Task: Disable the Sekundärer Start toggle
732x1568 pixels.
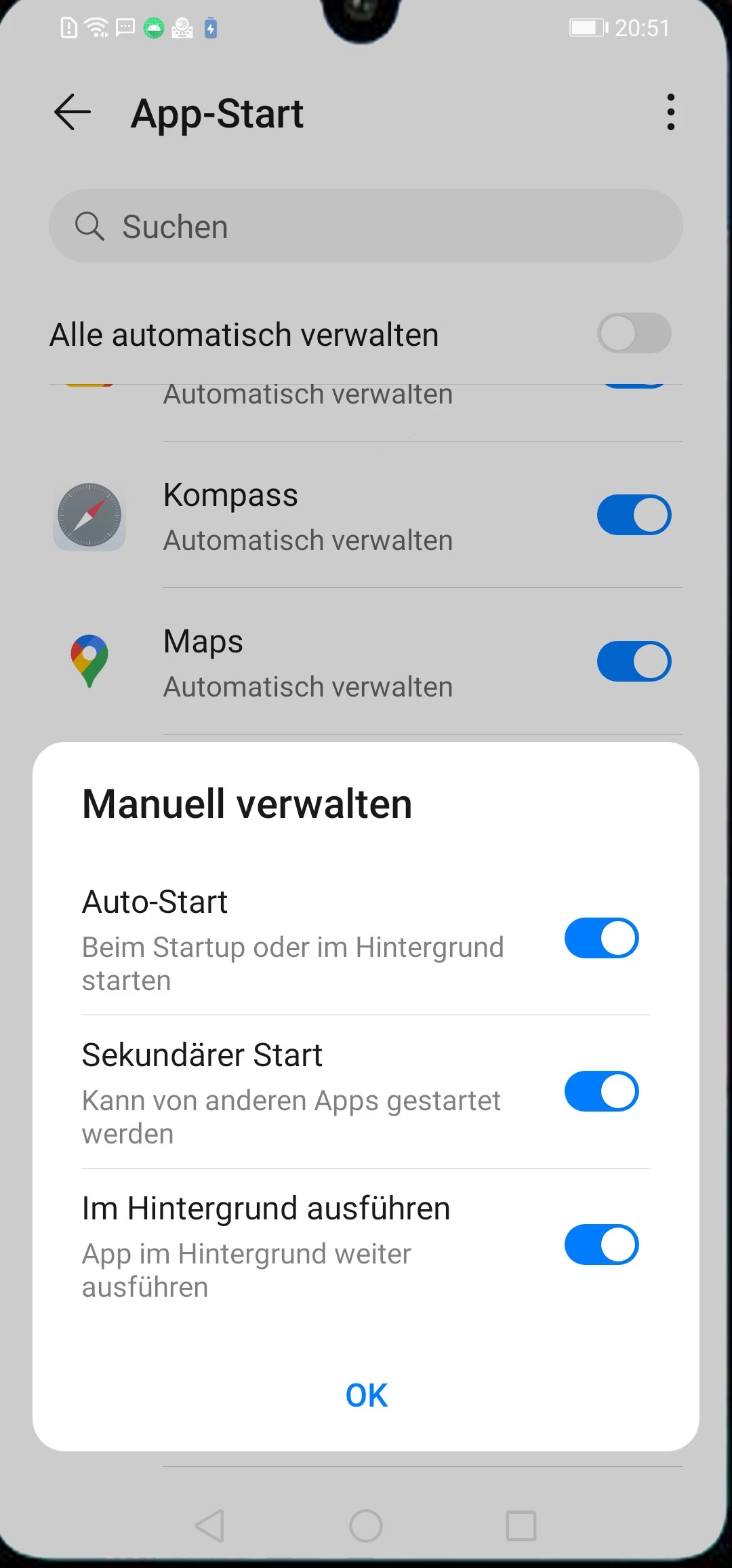Action: pyautogui.click(x=601, y=1091)
